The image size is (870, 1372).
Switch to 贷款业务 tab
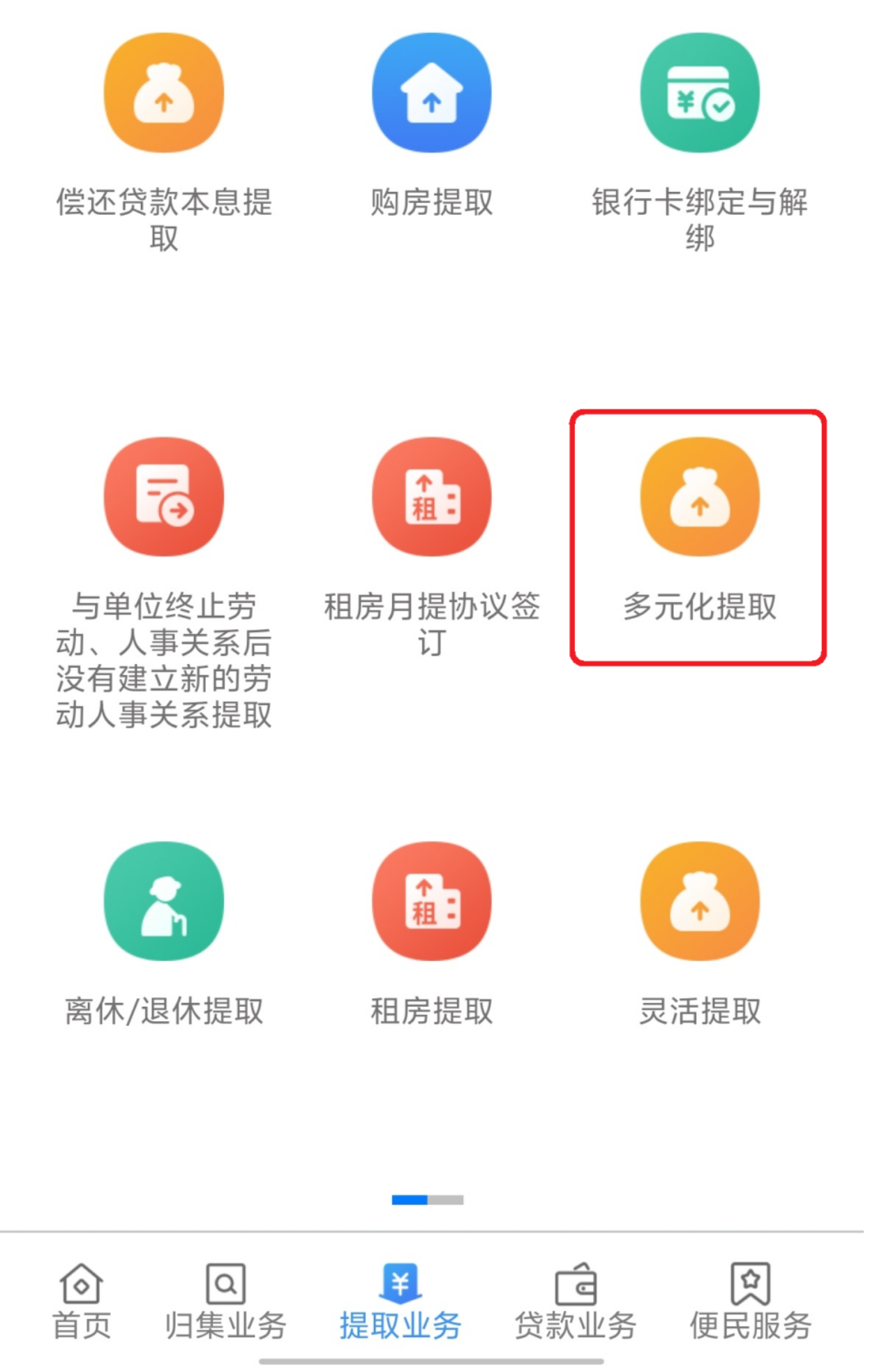click(x=576, y=1302)
